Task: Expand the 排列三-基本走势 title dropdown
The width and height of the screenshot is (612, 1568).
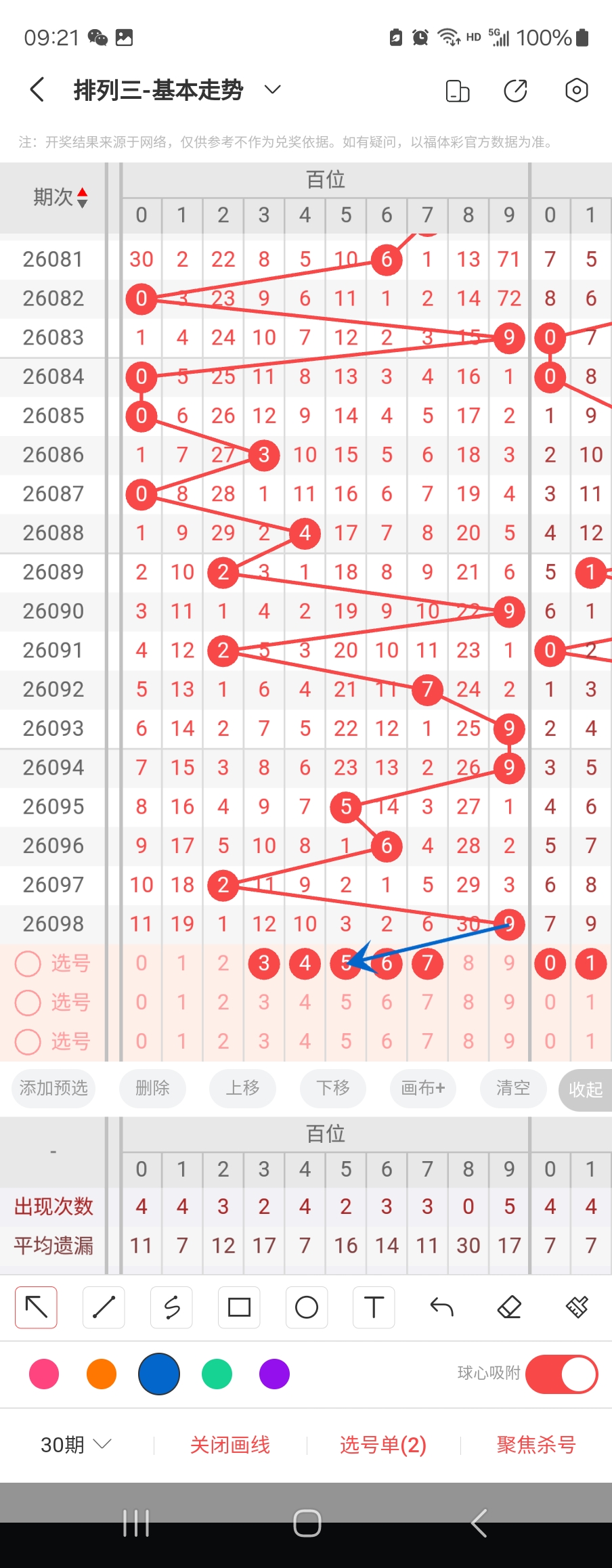Action: 272,90
